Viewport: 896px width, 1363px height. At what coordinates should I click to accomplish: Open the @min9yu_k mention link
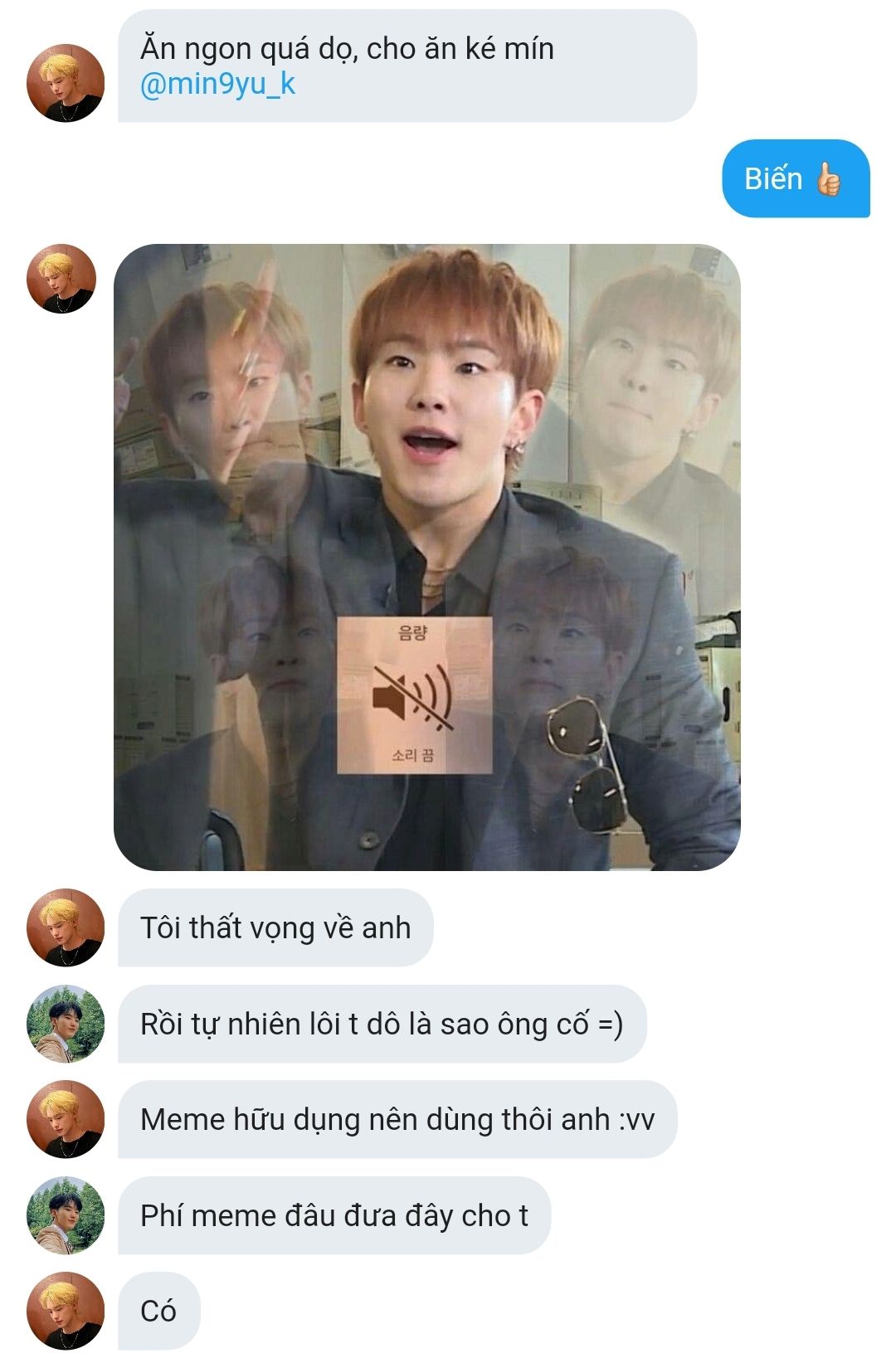point(217,85)
